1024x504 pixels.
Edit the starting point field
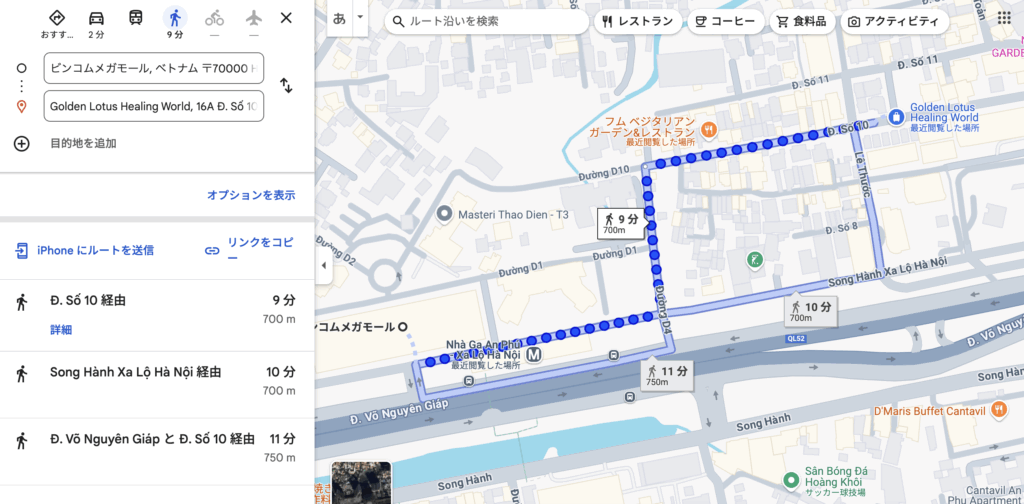click(153, 68)
